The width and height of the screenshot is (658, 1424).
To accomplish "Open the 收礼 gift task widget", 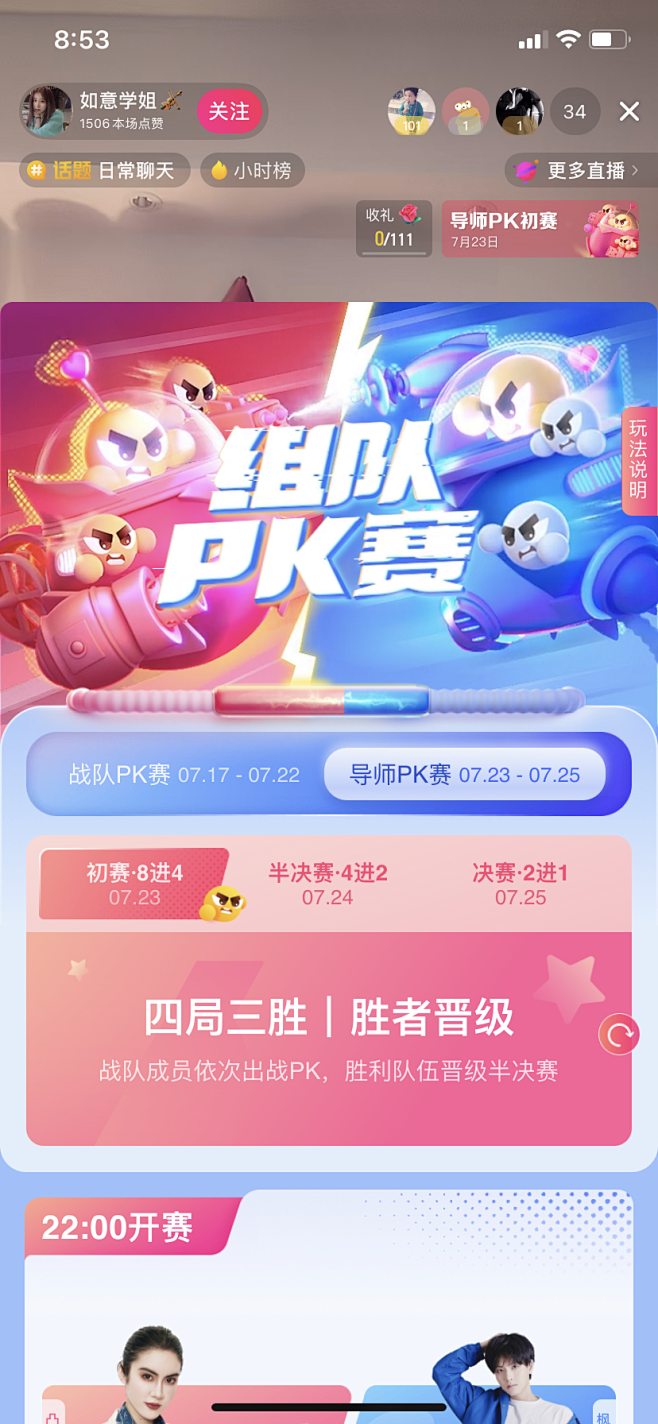I will coord(394,229).
